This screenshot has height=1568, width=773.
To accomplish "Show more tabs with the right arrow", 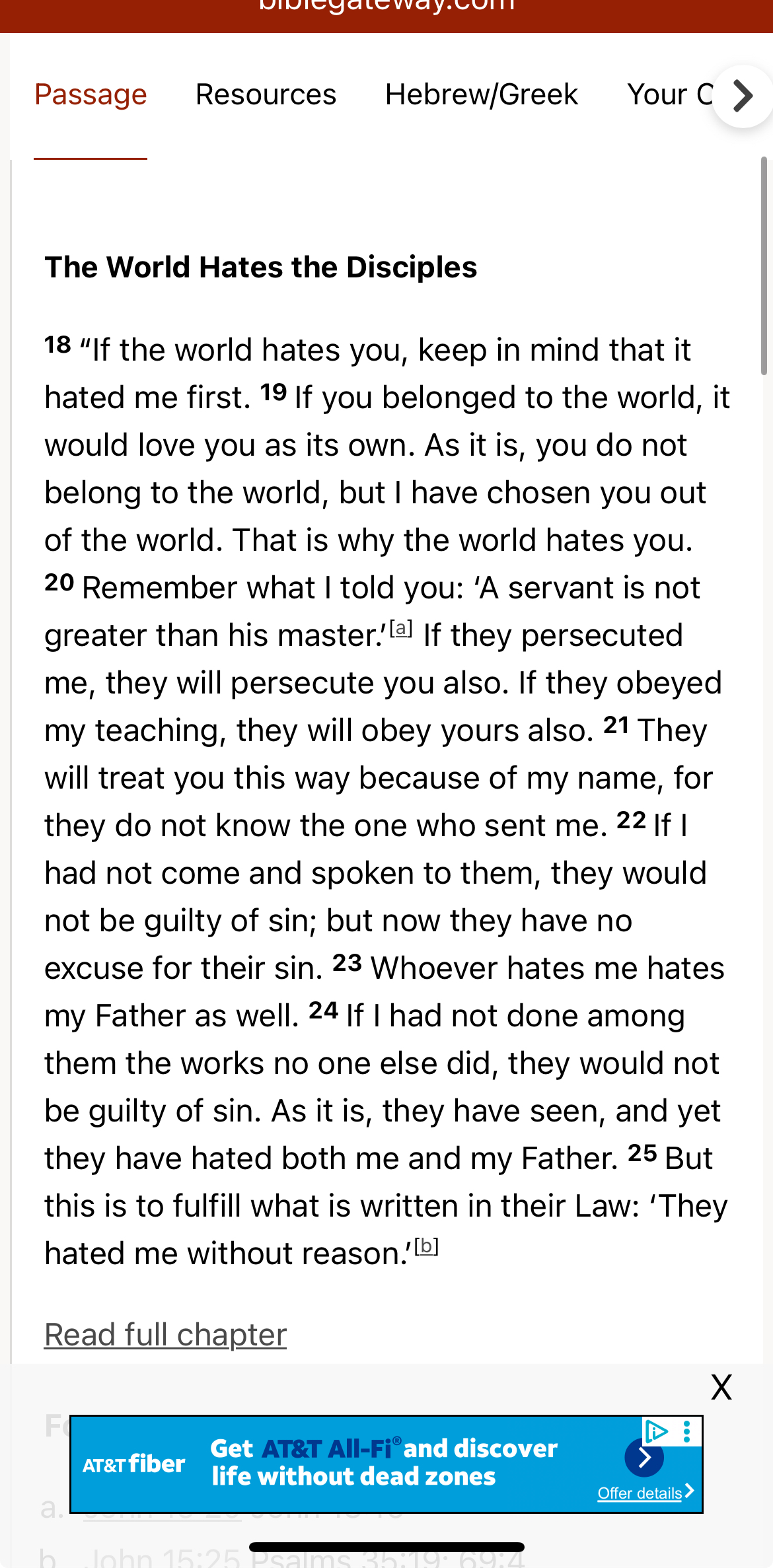I will [x=743, y=96].
